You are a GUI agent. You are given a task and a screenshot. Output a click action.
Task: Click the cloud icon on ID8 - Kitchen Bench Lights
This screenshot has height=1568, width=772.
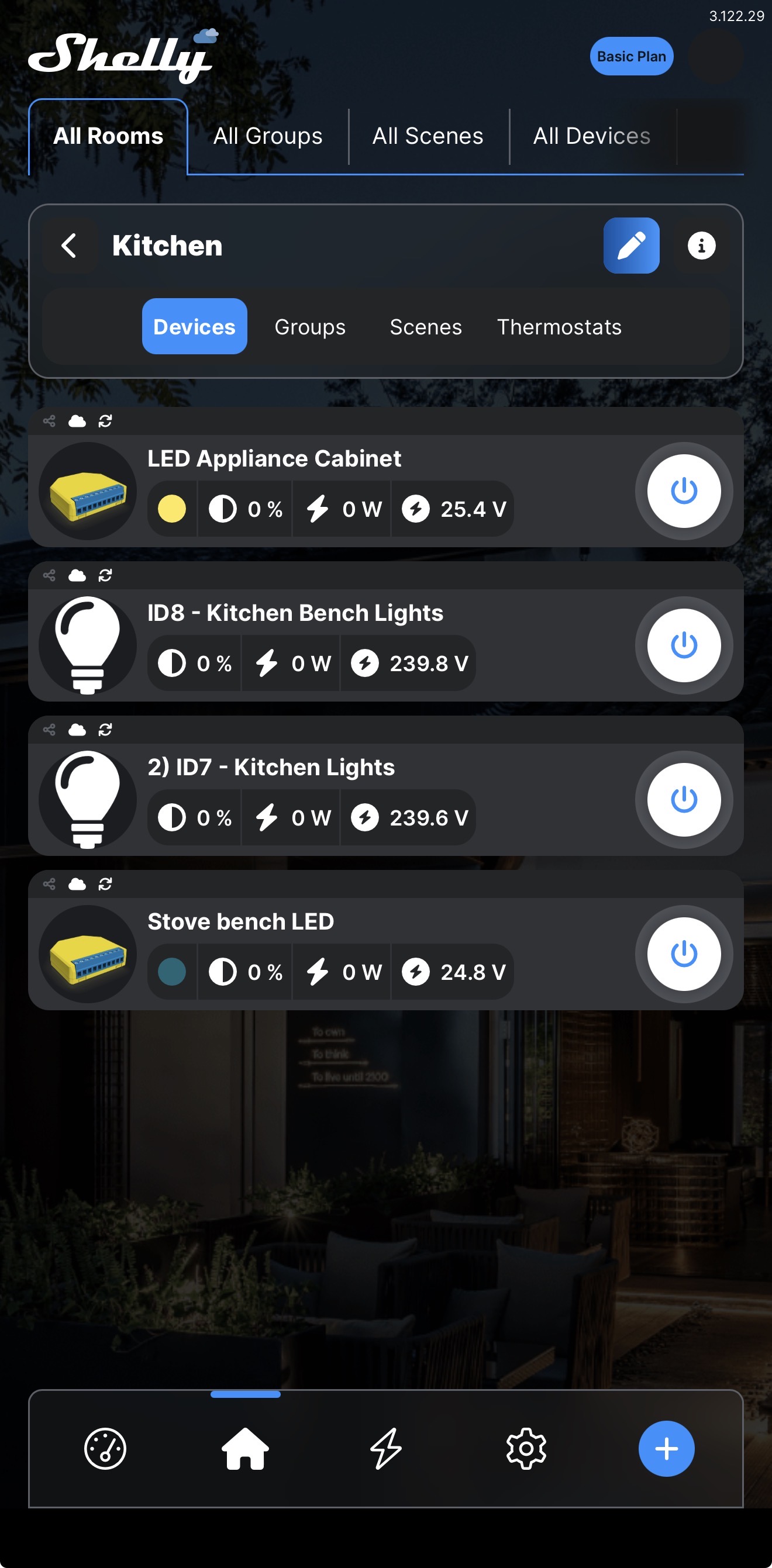point(77,575)
